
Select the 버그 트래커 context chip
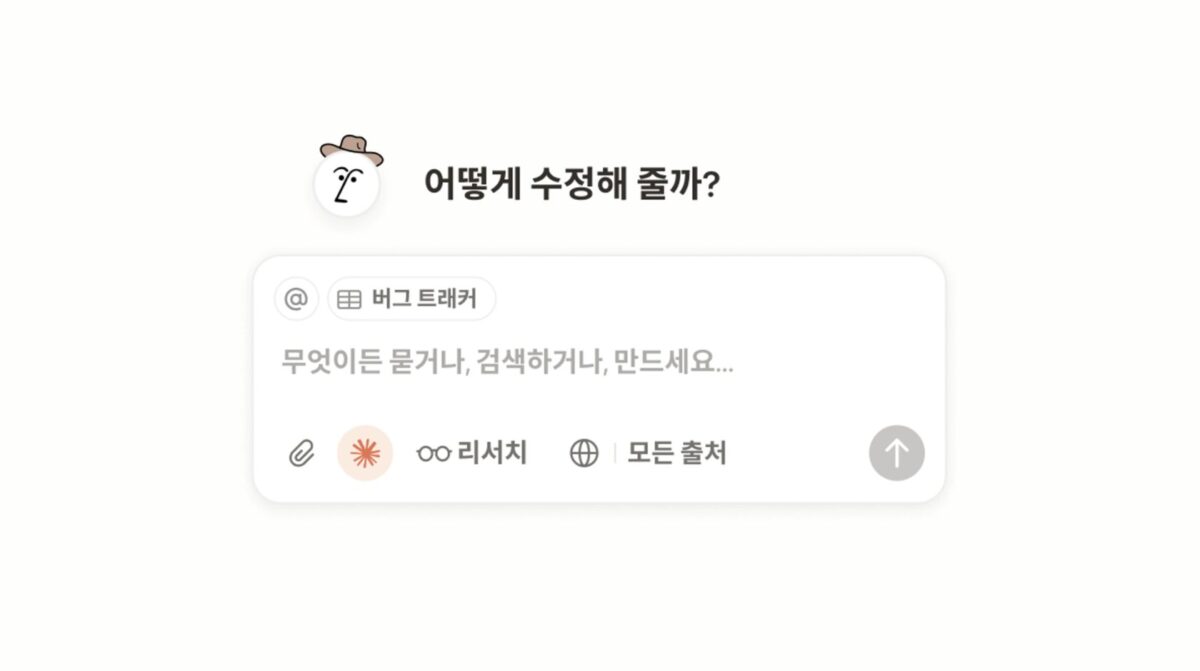[411, 299]
